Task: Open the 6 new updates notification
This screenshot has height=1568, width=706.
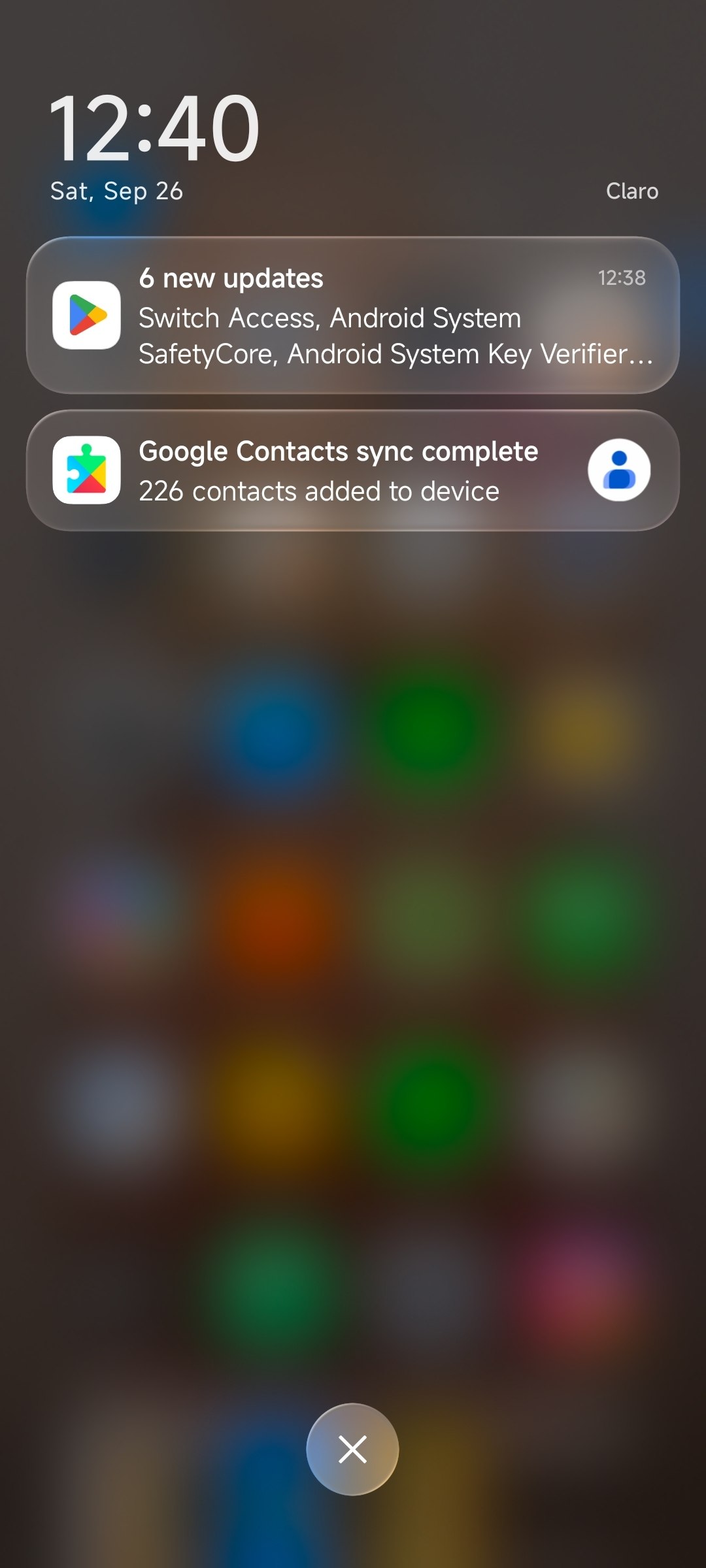Action: [353, 316]
